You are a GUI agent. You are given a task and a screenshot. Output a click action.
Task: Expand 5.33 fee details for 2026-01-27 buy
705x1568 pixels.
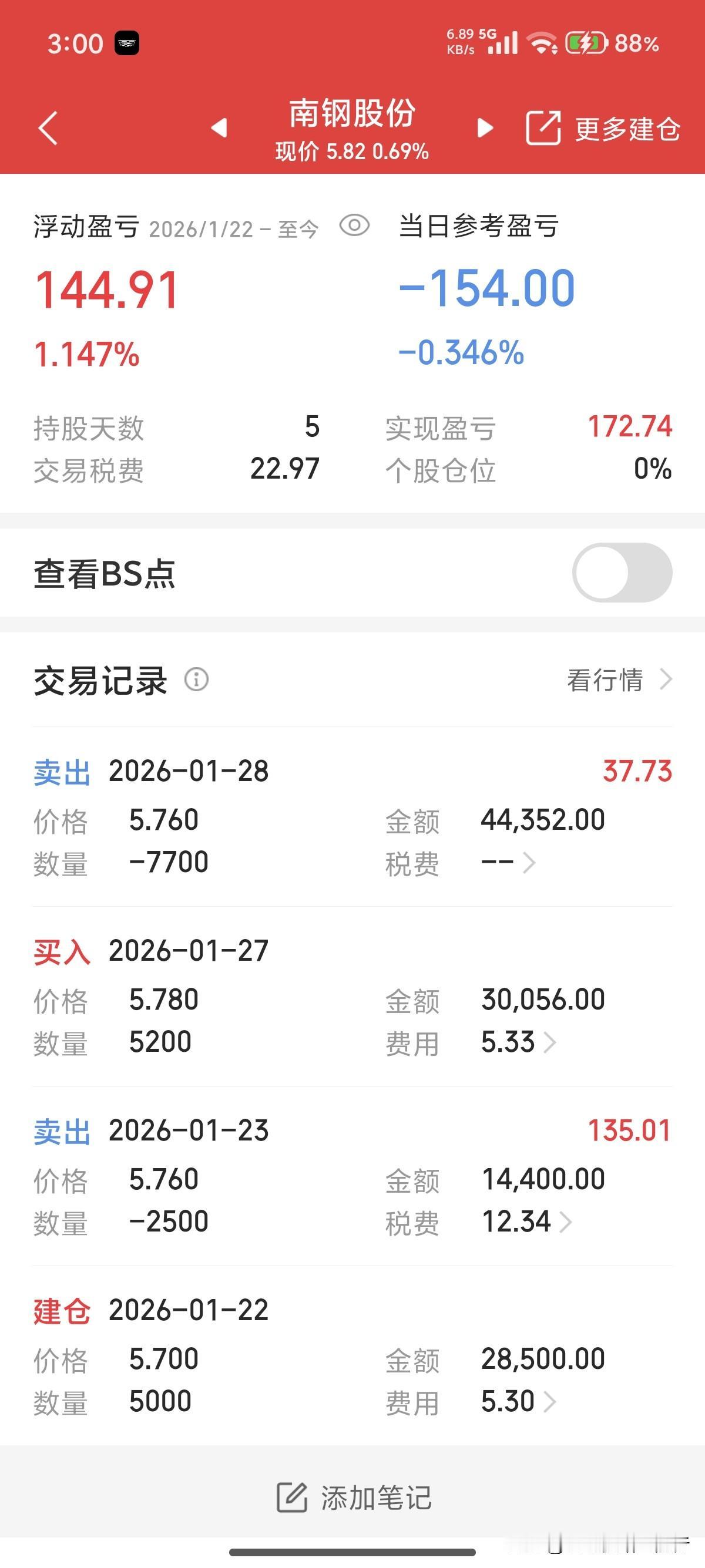tap(518, 1042)
